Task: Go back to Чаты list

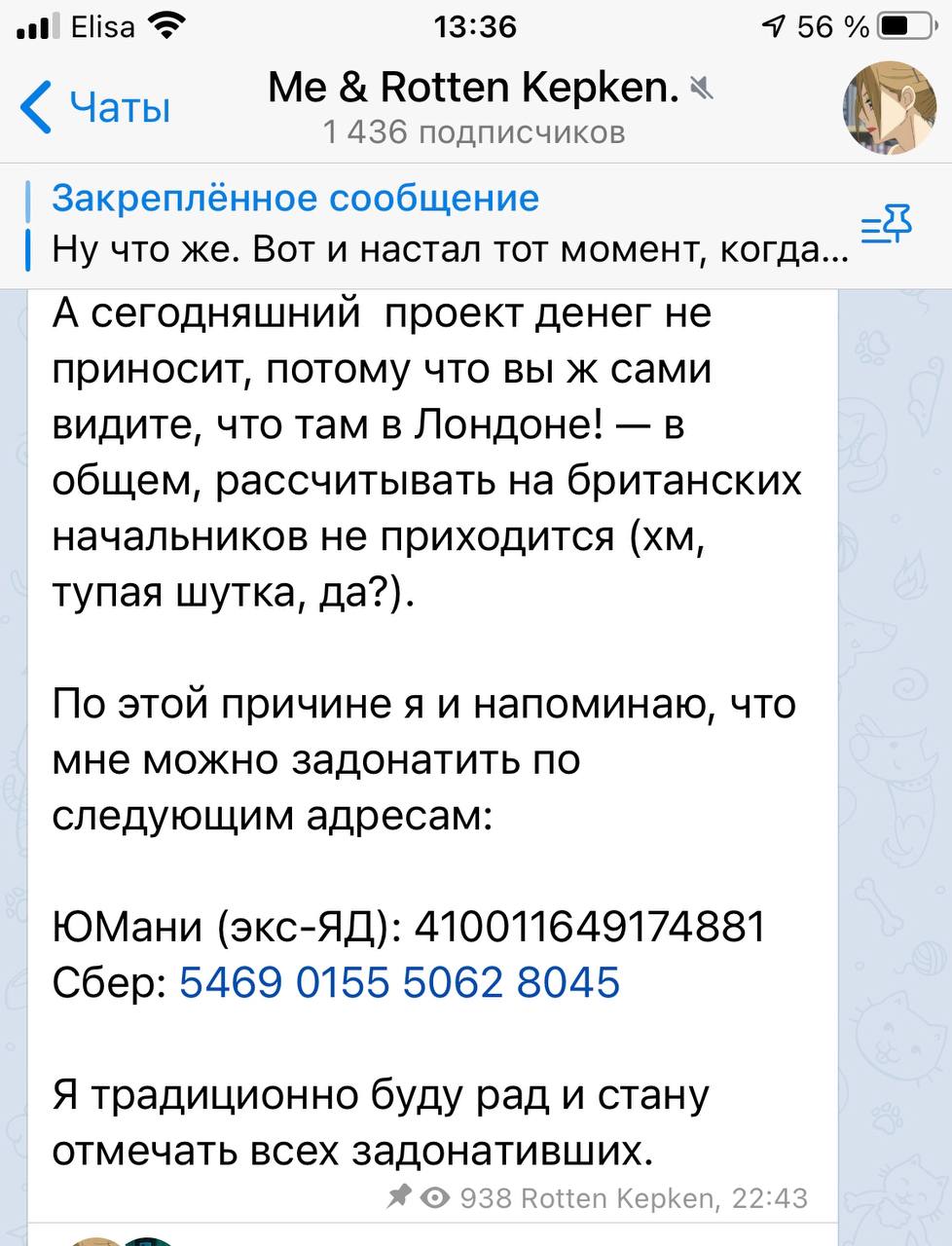Action: (x=95, y=107)
